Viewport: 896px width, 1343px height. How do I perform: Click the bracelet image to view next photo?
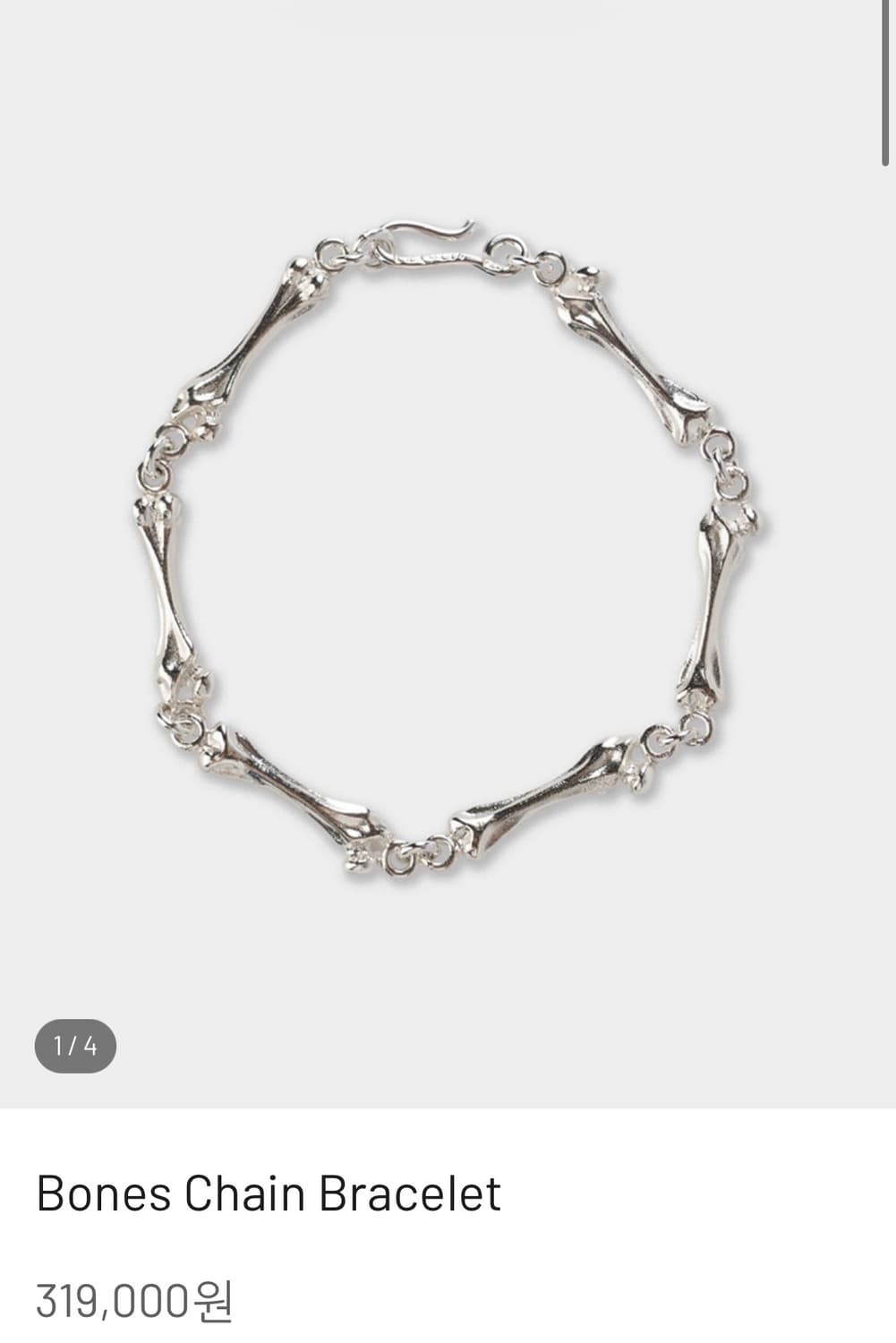(x=448, y=555)
